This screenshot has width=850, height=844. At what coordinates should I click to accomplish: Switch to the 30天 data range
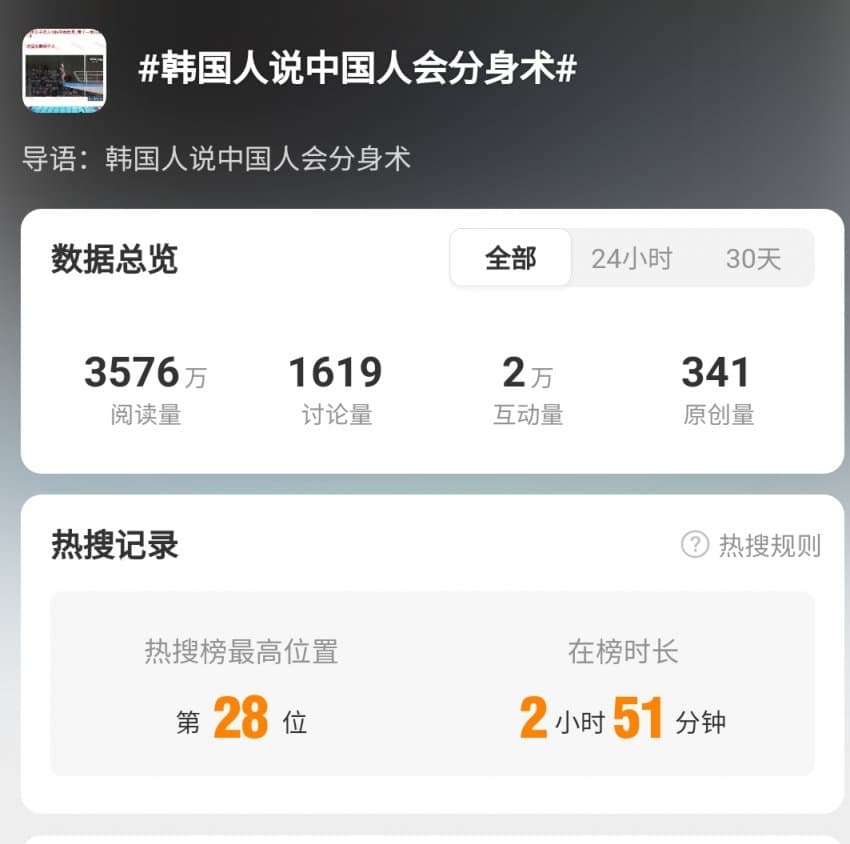click(753, 259)
